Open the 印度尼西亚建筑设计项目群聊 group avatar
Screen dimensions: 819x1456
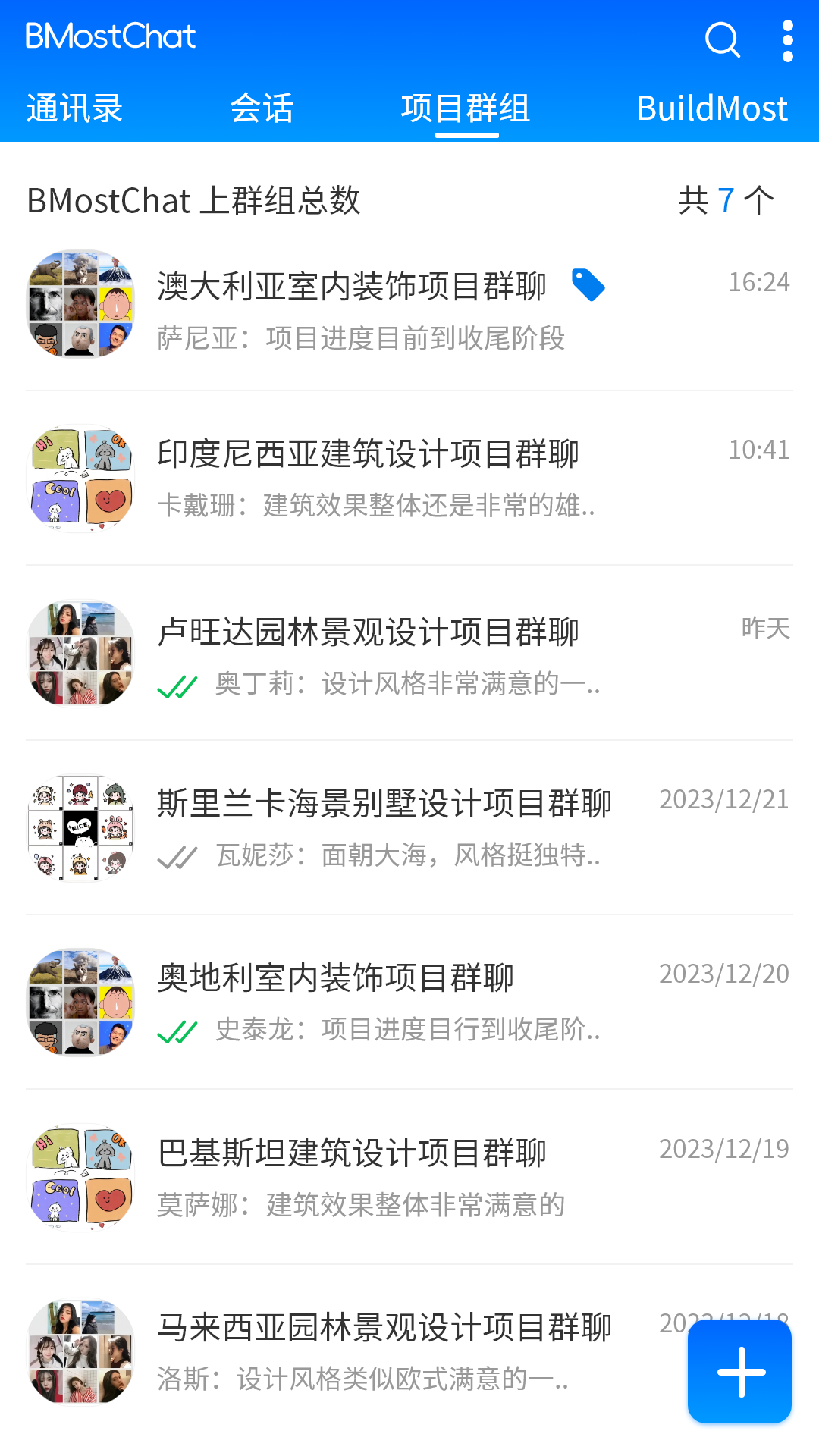coord(79,478)
